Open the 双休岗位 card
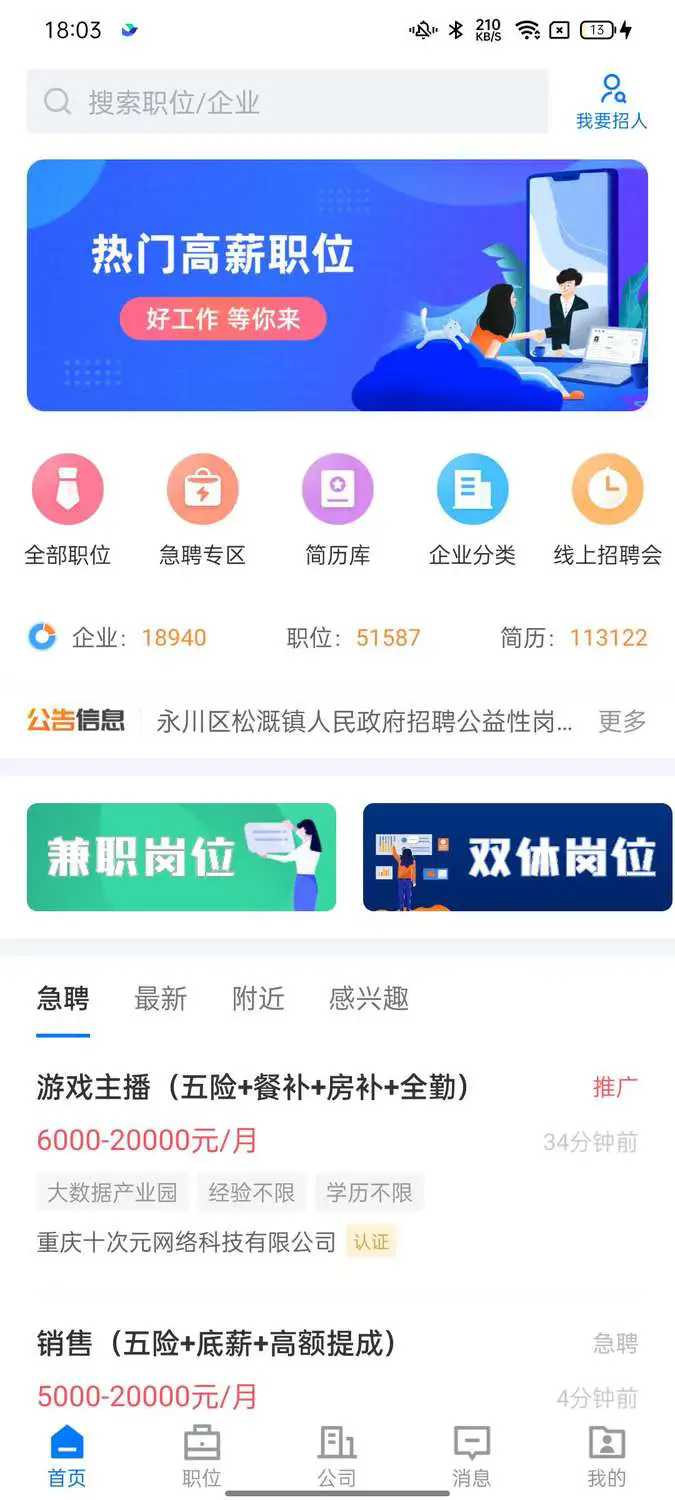This screenshot has width=675, height=1500. pyautogui.click(x=517, y=857)
